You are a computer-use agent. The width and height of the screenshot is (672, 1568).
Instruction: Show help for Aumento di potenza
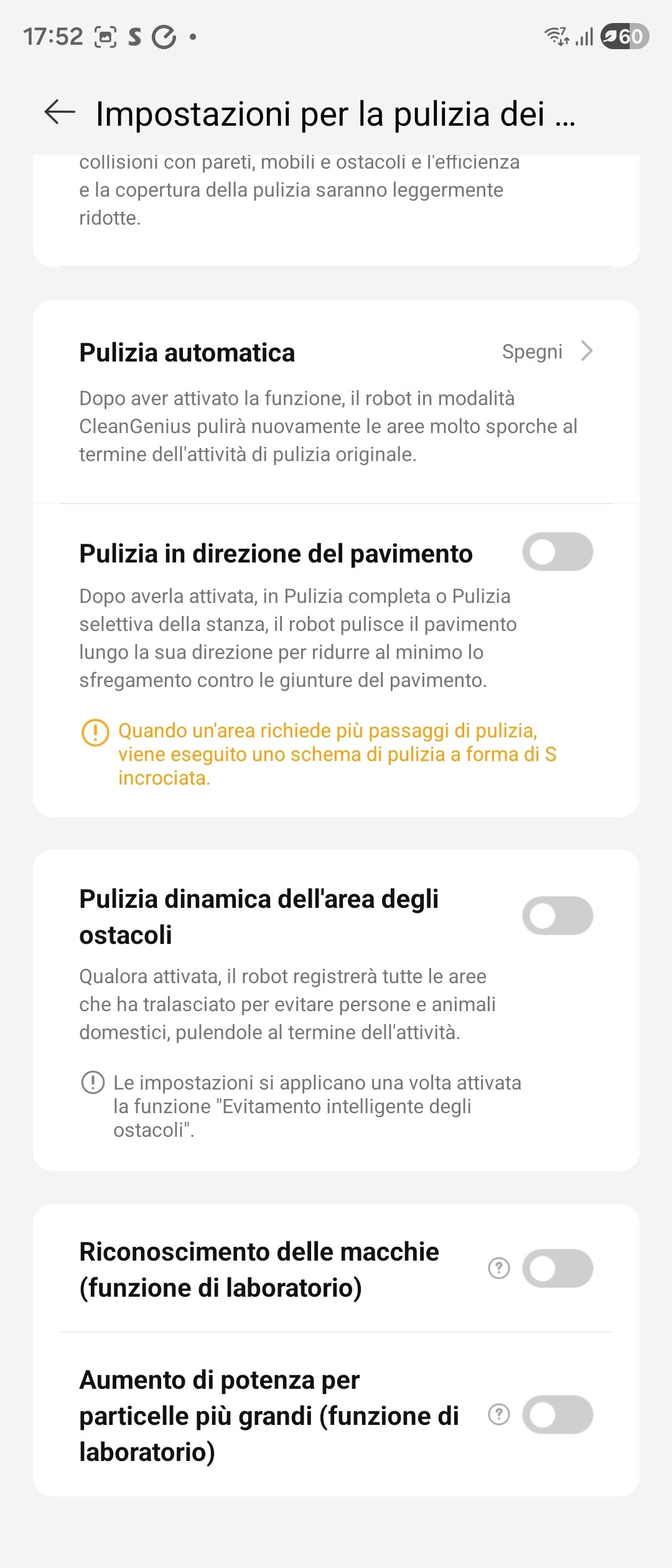[499, 1414]
